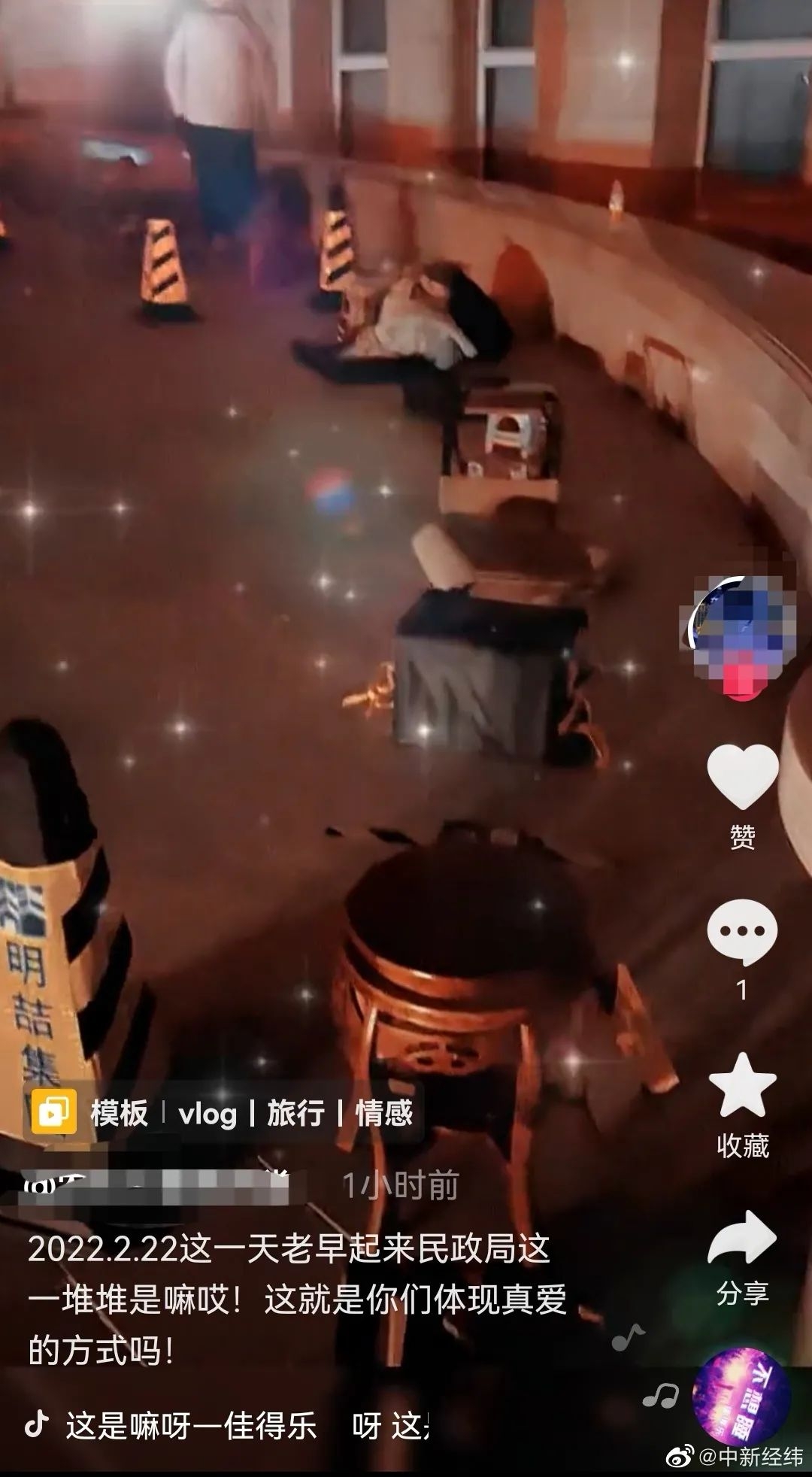Like this video with the heart icon
Screen dimensions: 812x1477
(742, 779)
